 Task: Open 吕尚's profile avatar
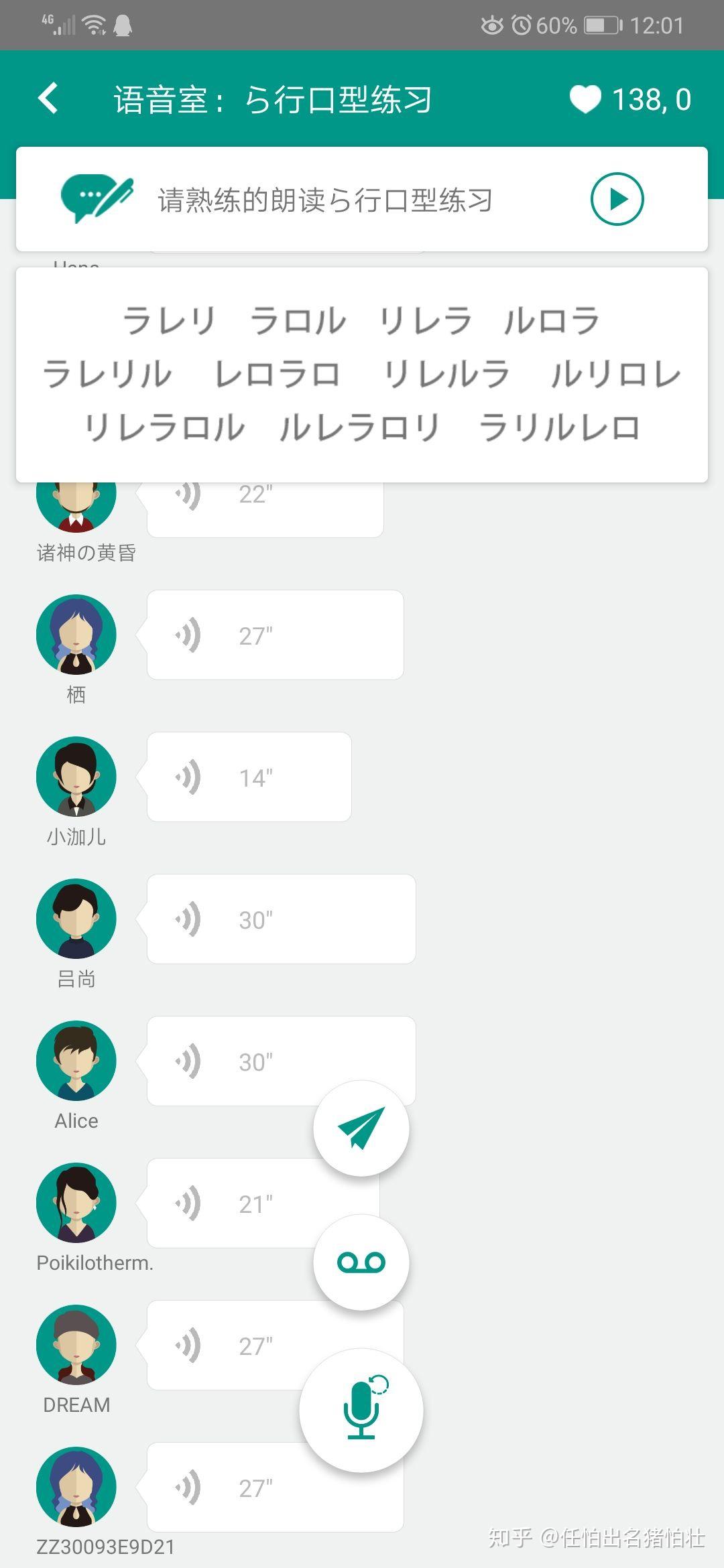coord(76,919)
